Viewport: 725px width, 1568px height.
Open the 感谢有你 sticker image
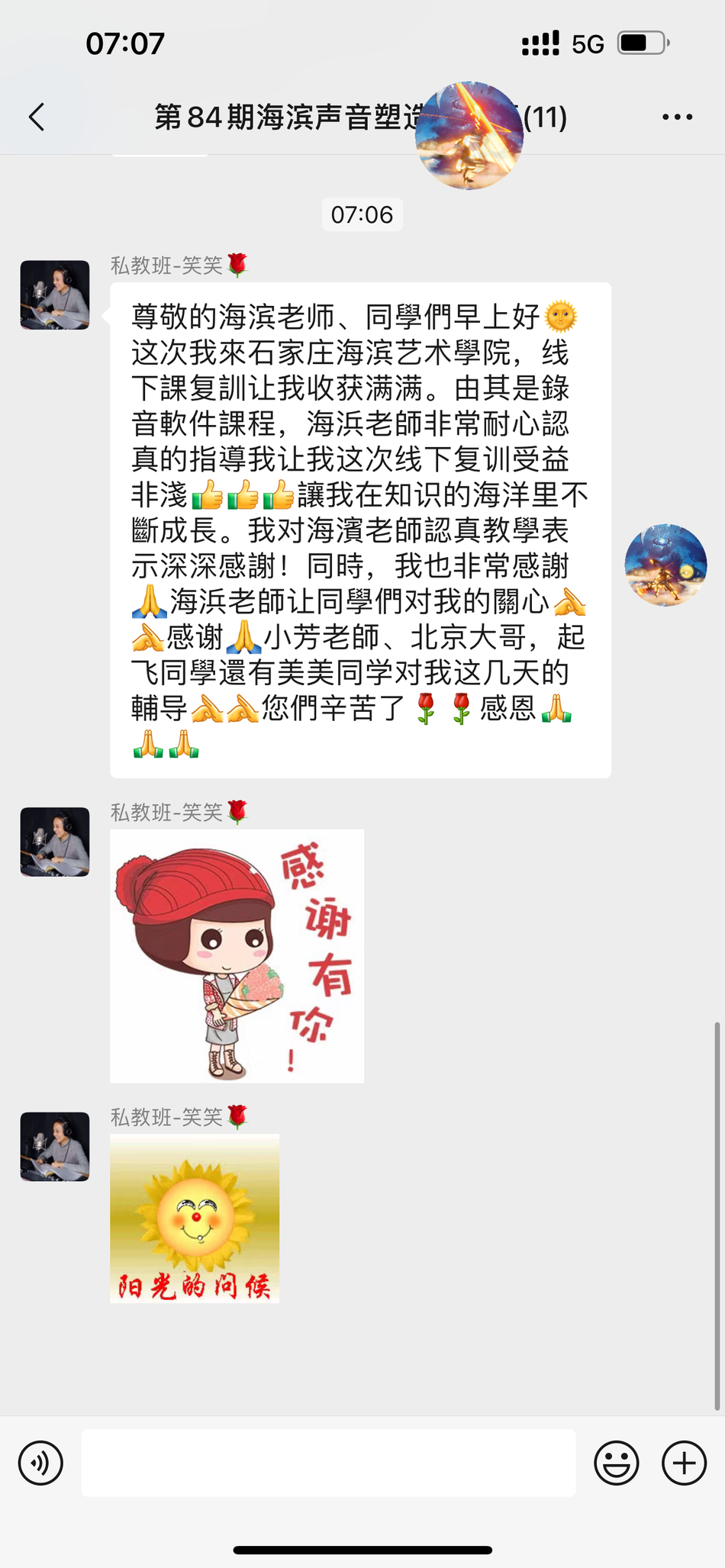point(237,955)
